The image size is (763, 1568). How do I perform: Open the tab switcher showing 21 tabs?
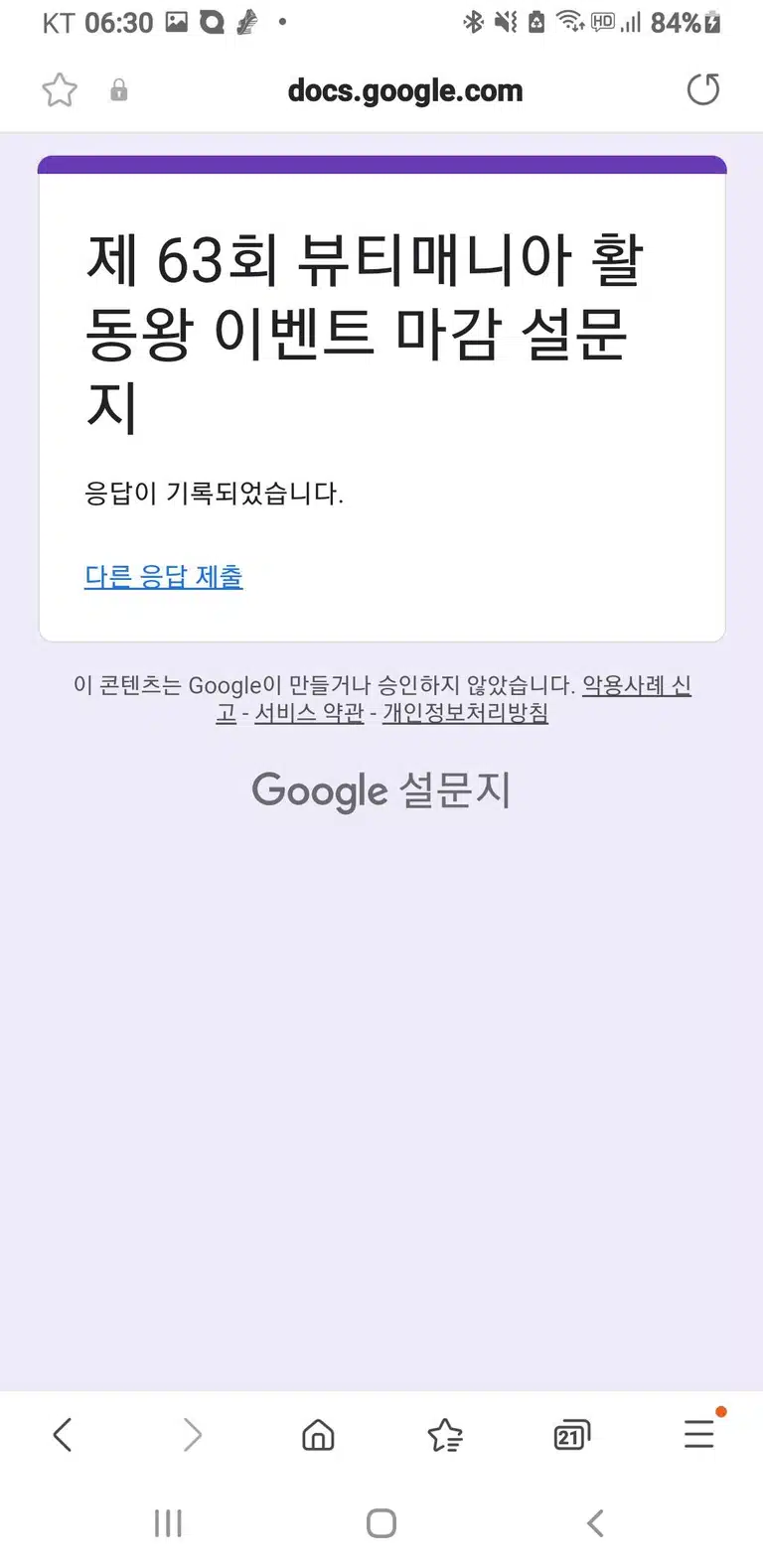click(x=571, y=1435)
